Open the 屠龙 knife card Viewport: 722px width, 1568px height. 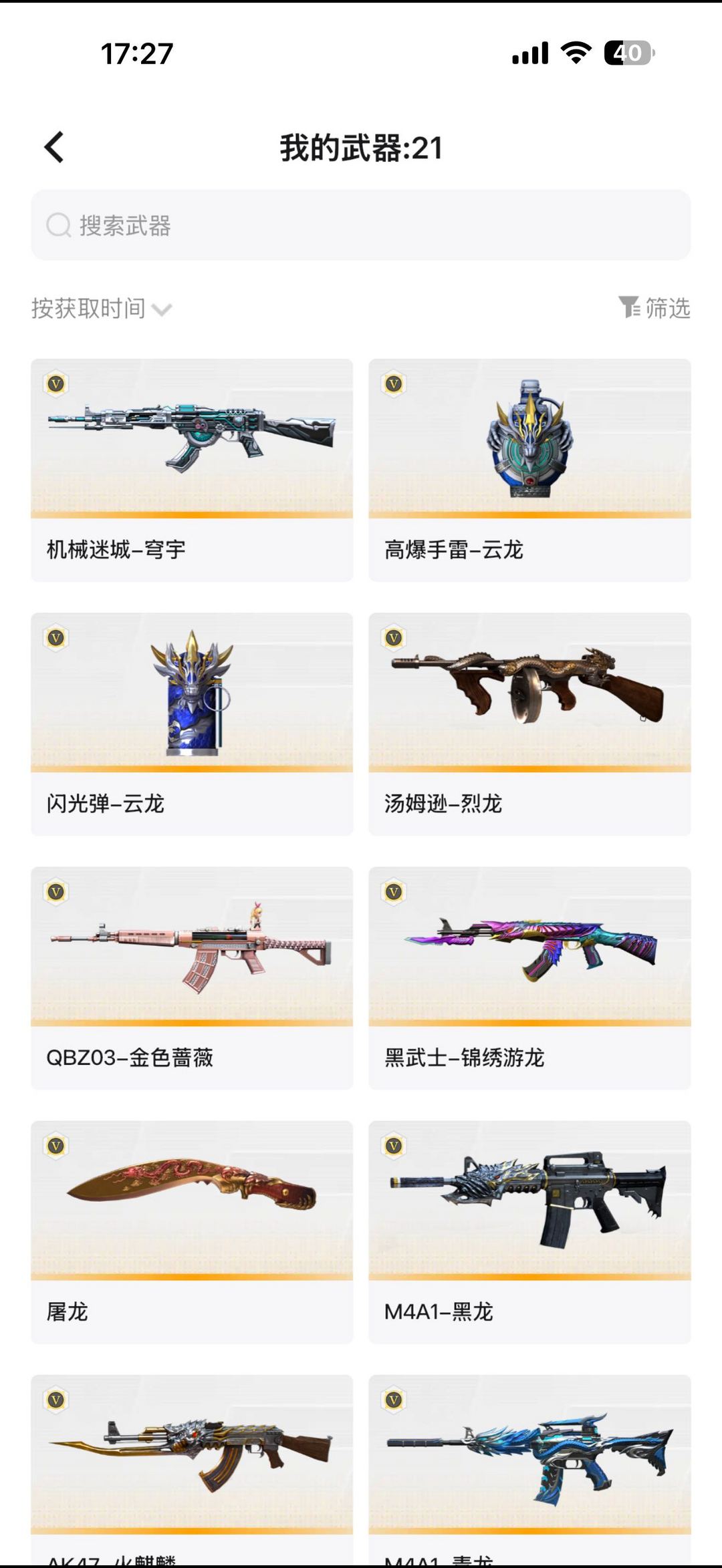tap(192, 1231)
